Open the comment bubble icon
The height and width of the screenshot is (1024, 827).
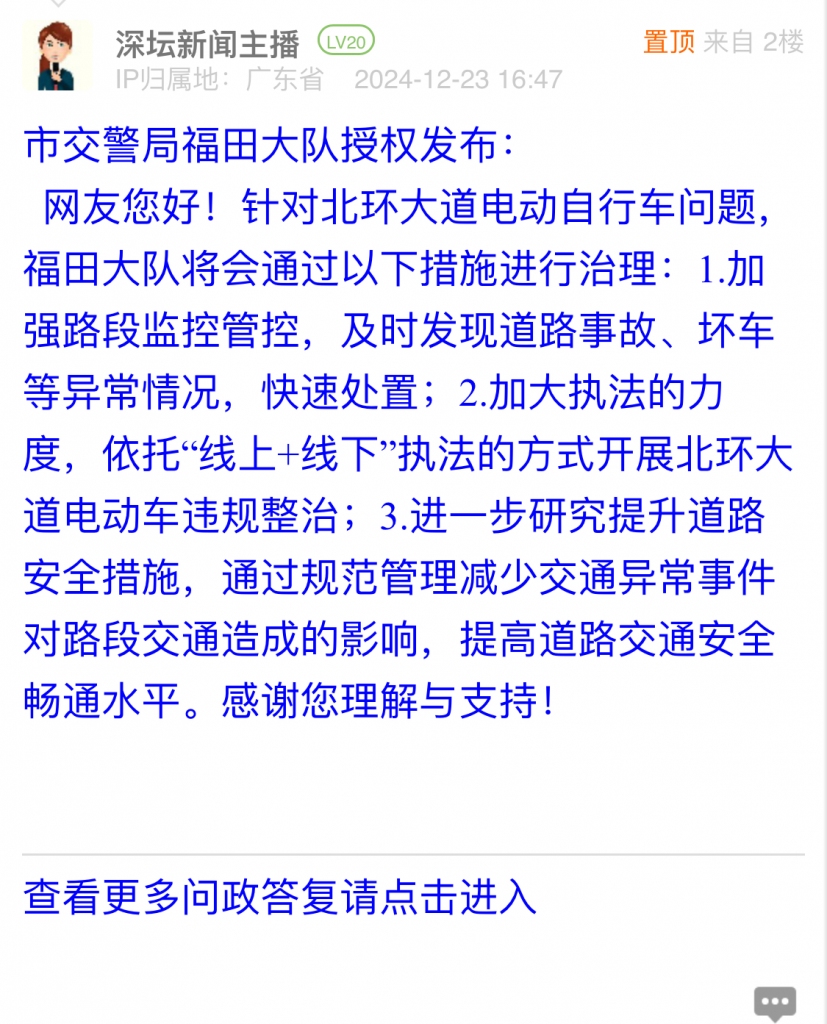[x=775, y=1002]
